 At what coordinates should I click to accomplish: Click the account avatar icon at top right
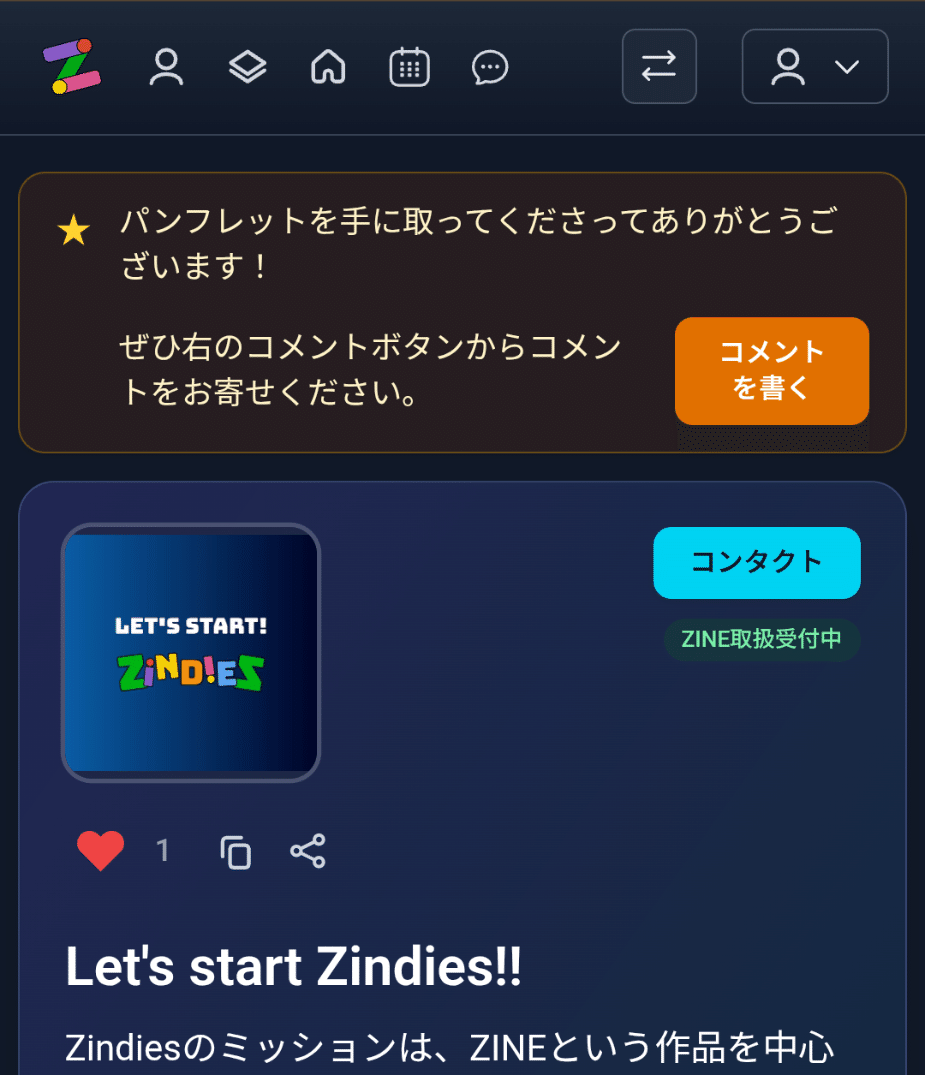coord(787,67)
